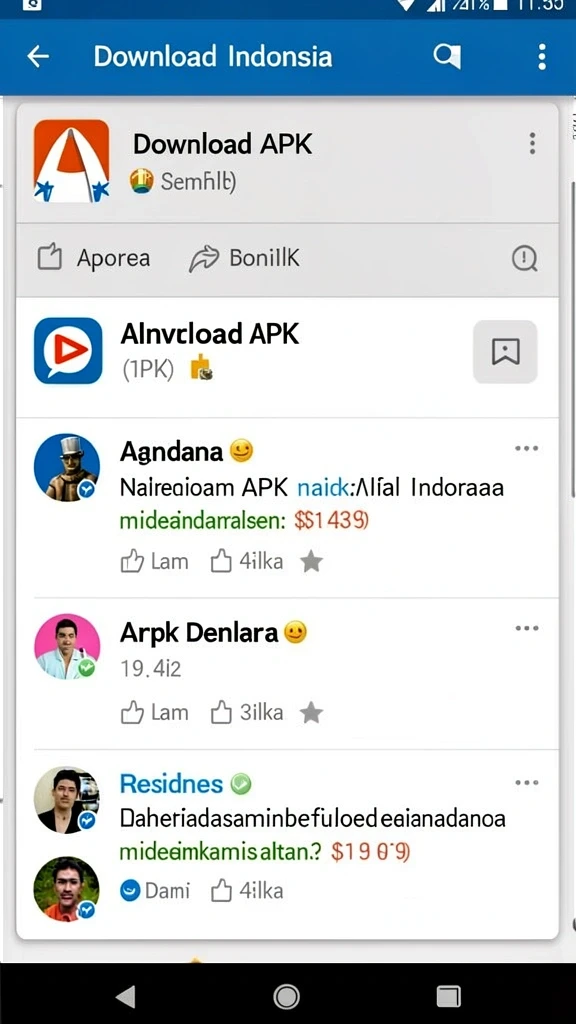Bookmark the Alnvcload APK entry

(505, 351)
